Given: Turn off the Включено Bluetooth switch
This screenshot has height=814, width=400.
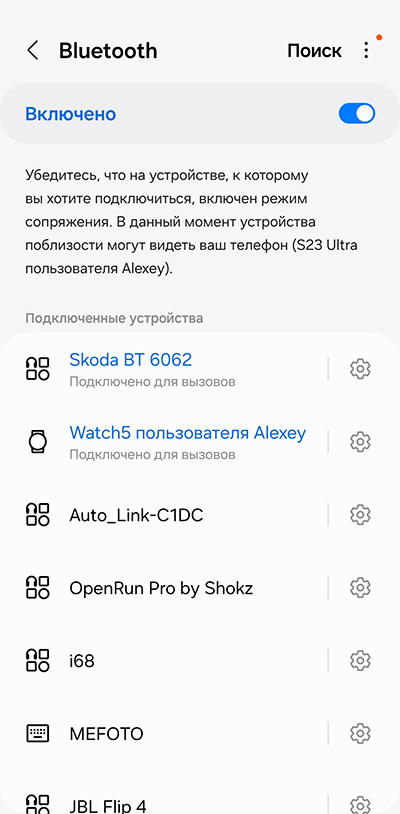Looking at the screenshot, I should 357,114.
